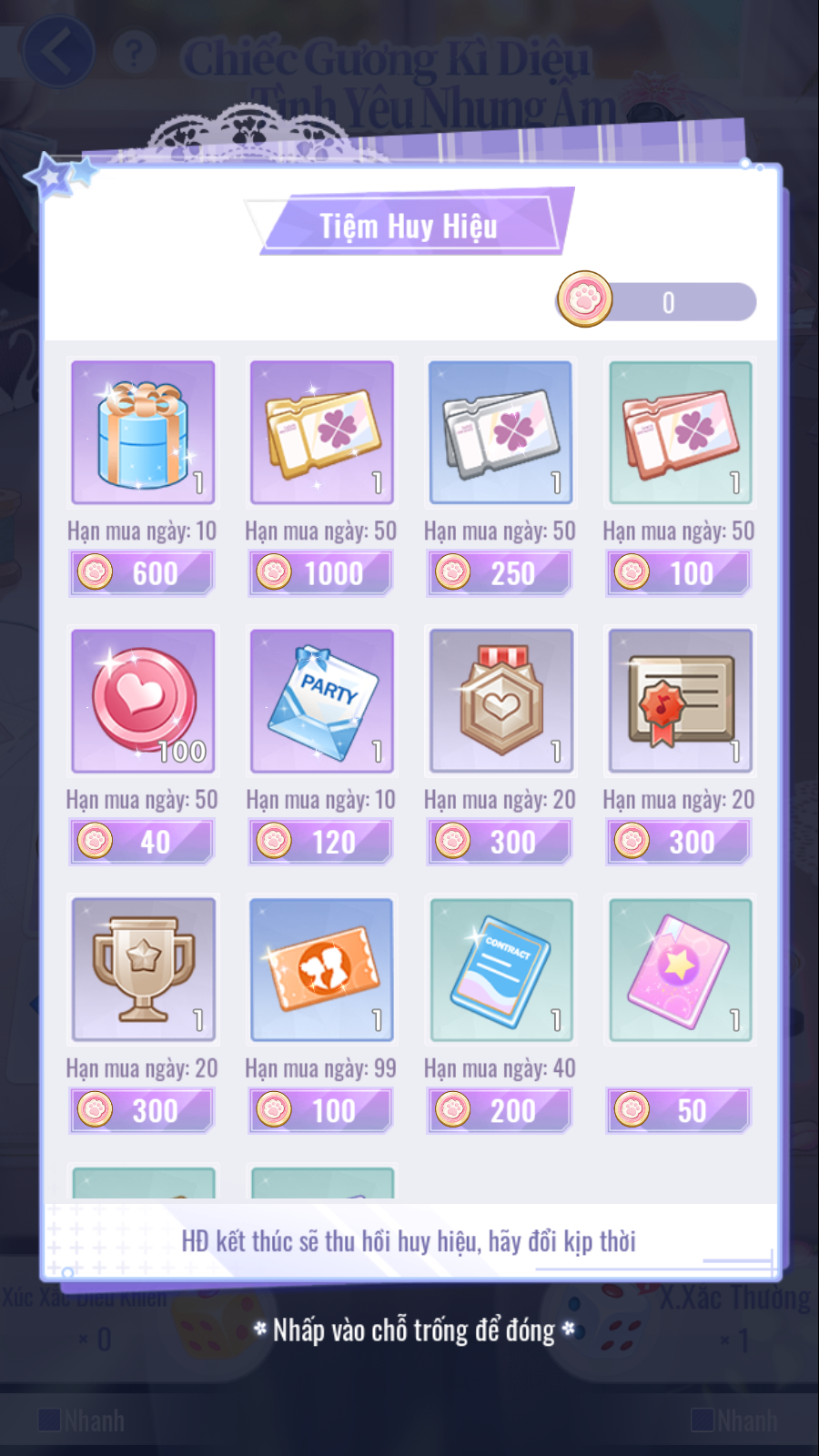The width and height of the screenshot is (819, 1456).
Task: View the gold ticket item tile
Action: point(321,432)
